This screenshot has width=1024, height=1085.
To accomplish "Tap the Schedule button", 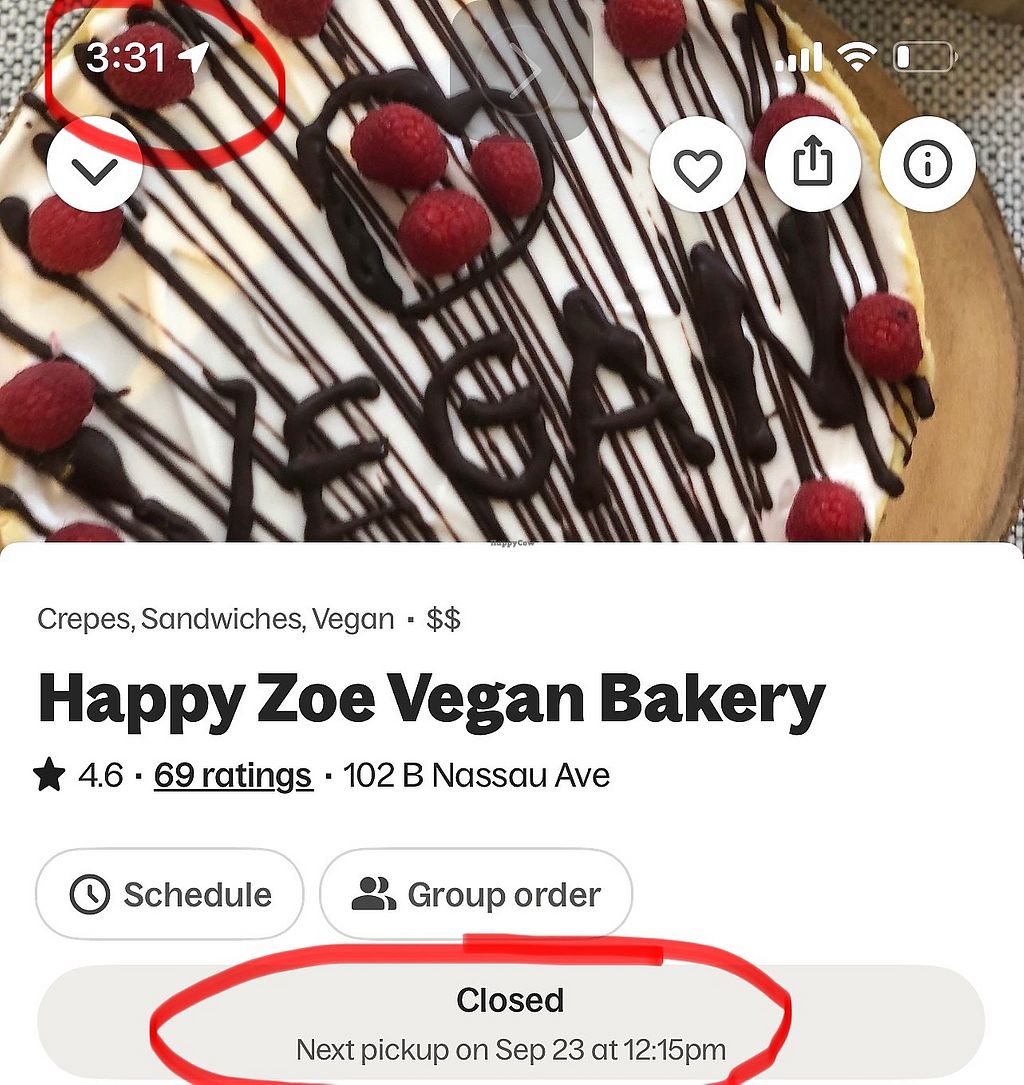I will [x=169, y=894].
